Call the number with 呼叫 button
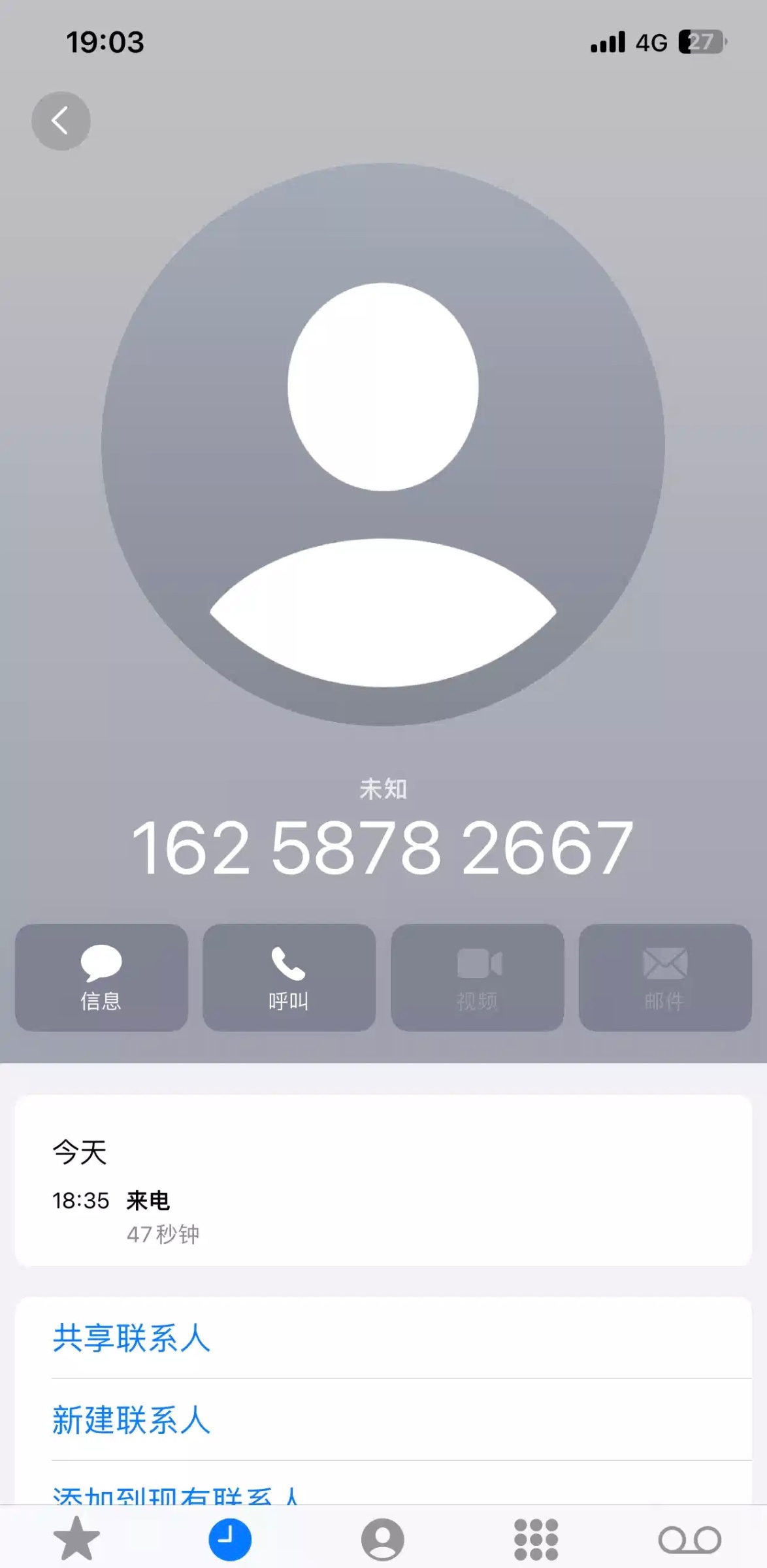This screenshot has width=767, height=1568. [x=289, y=977]
